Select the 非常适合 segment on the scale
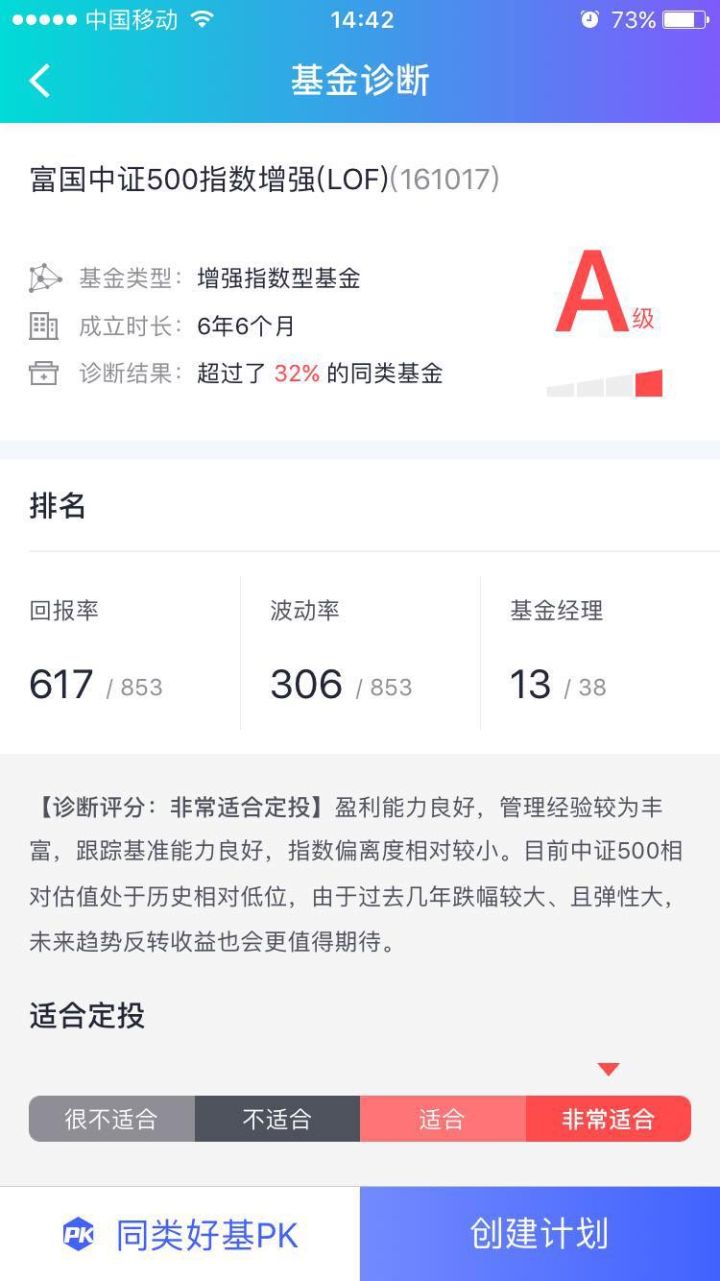 [608, 1119]
